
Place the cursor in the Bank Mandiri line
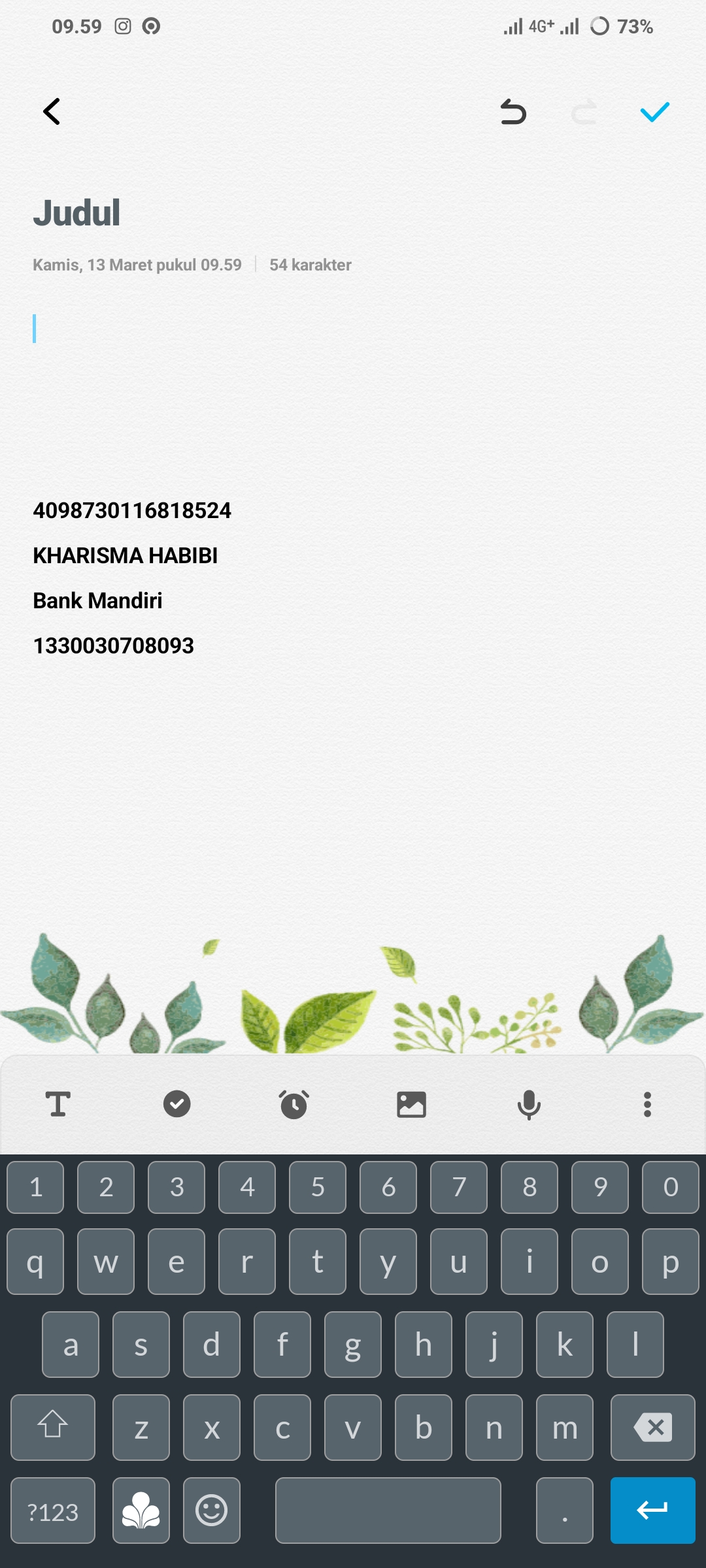(98, 600)
